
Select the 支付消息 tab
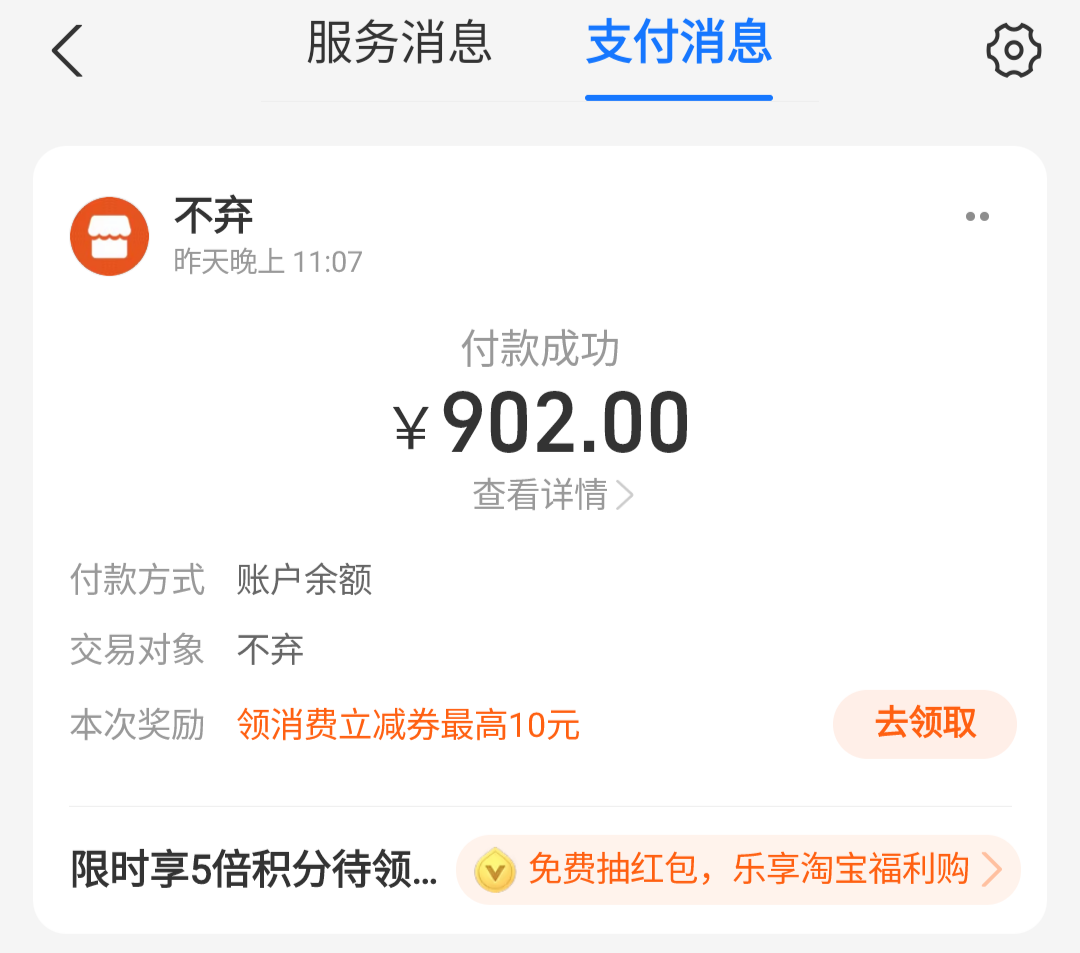pos(679,44)
